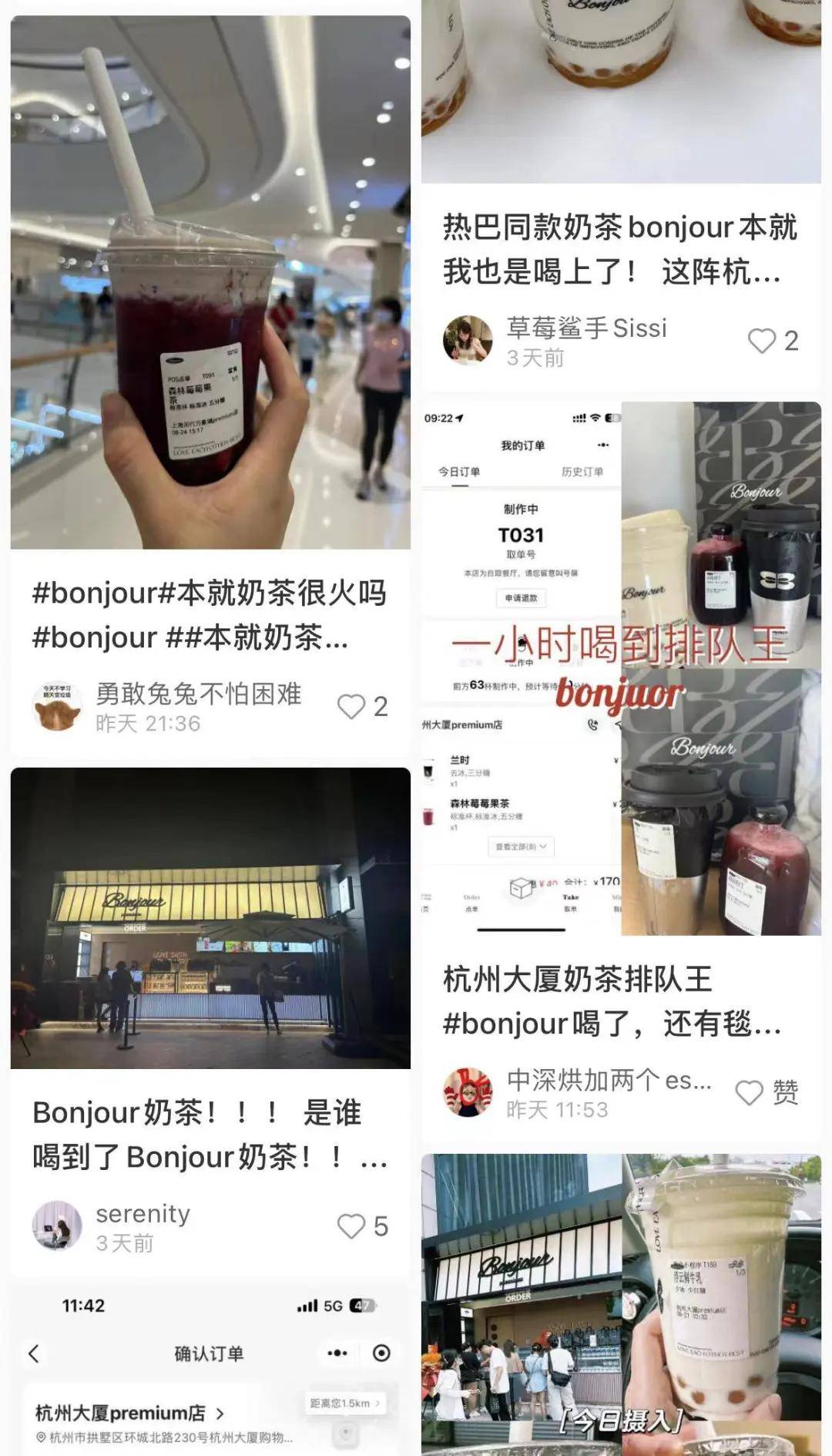The image size is (832, 1456).
Task: Open the post #bonjour#本就奶茶很火吗
Action: [209, 614]
